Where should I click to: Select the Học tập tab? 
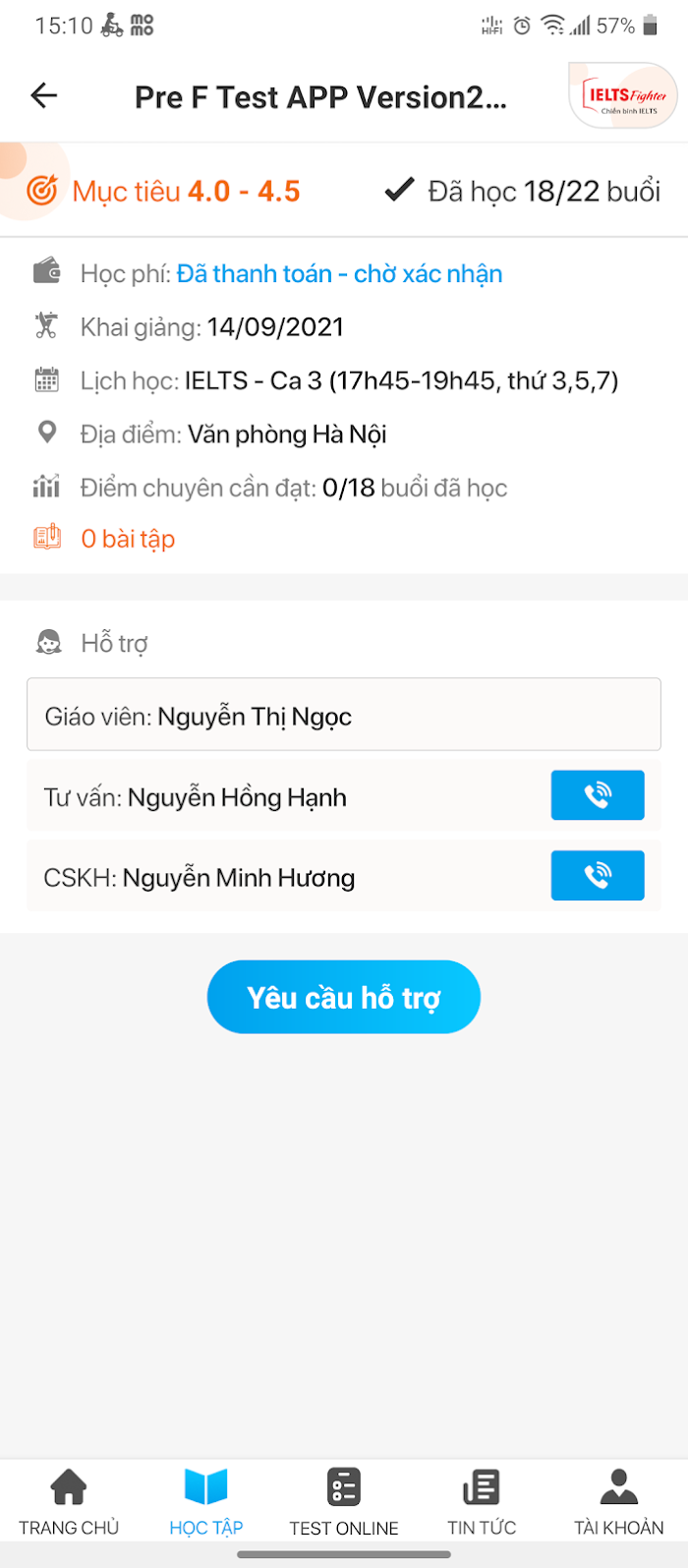206,1502
